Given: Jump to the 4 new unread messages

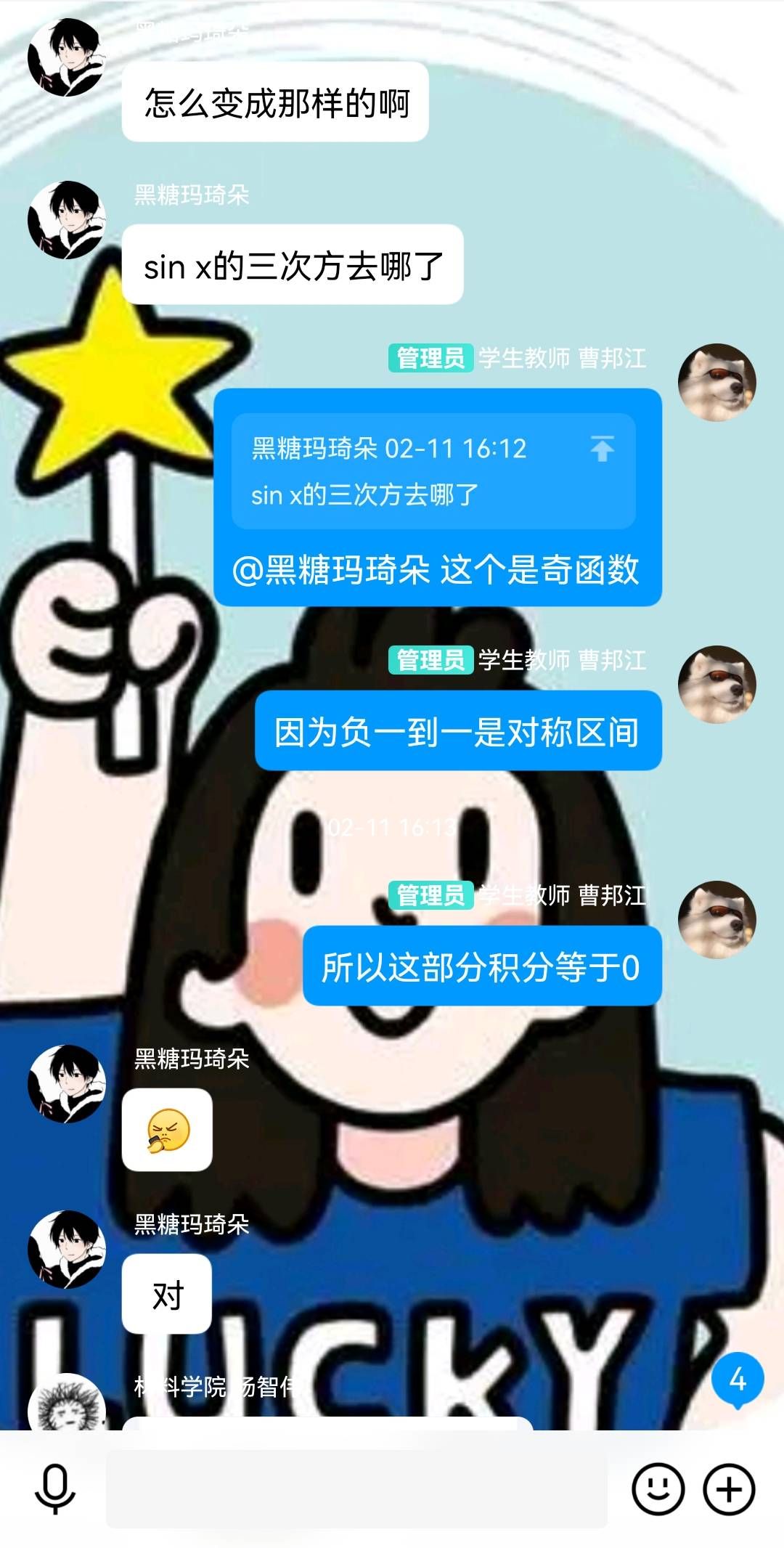Looking at the screenshot, I should [x=738, y=1380].
